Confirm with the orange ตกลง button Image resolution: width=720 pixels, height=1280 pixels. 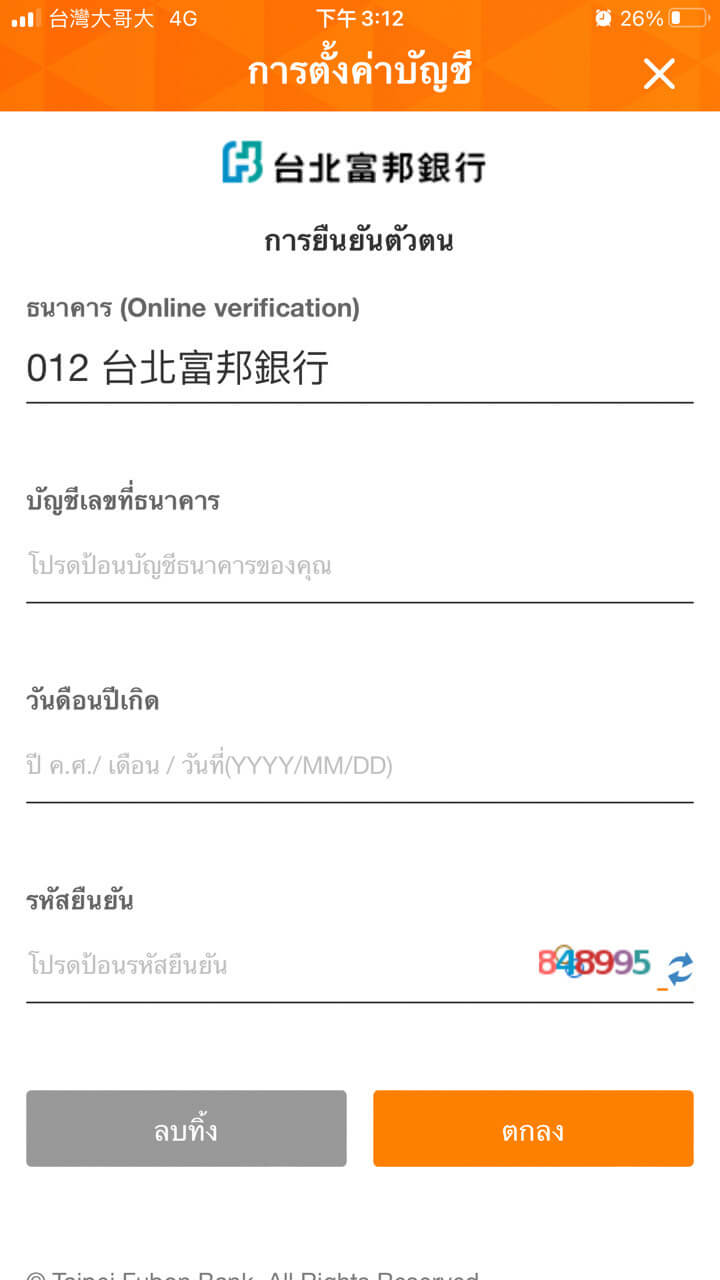coord(533,1129)
